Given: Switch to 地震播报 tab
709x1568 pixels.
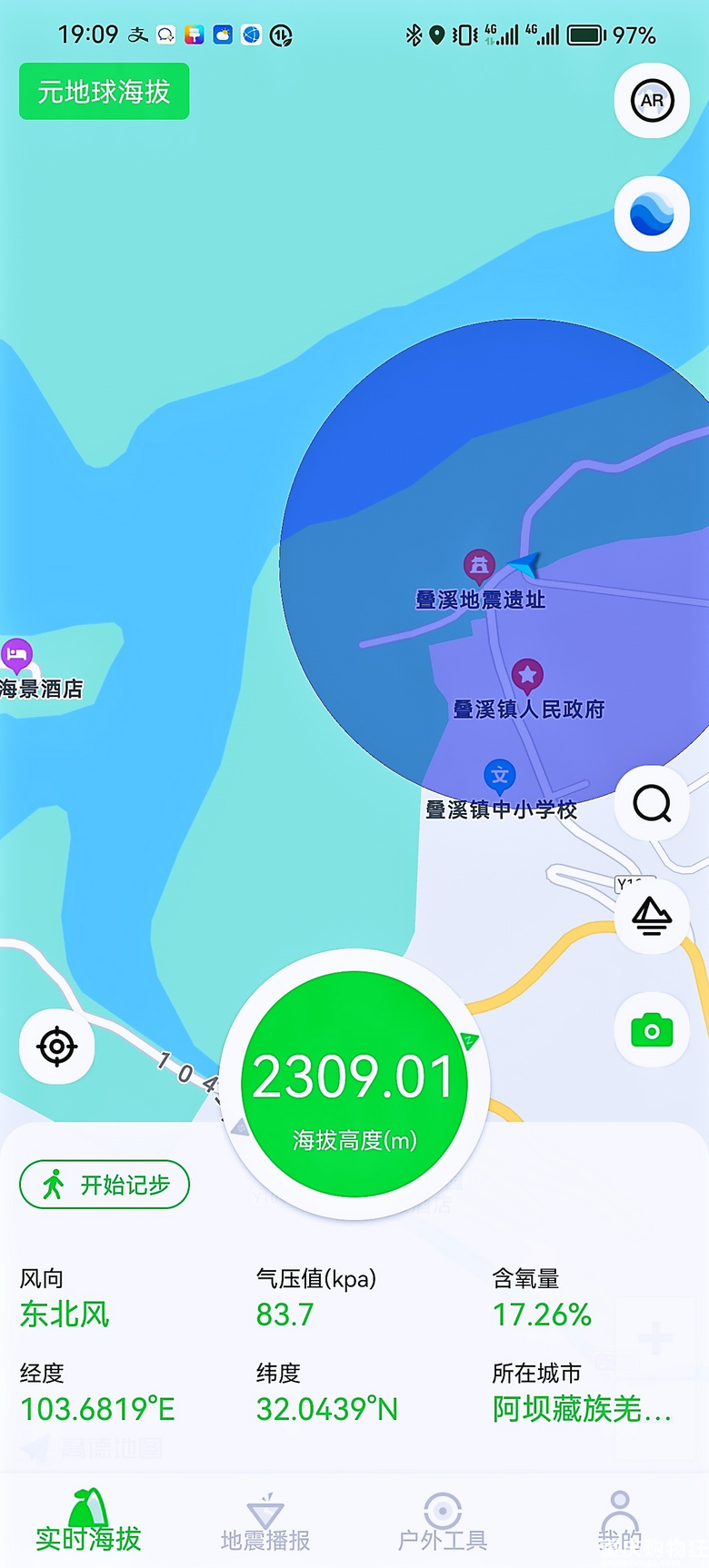Looking at the screenshot, I should click(265, 1523).
